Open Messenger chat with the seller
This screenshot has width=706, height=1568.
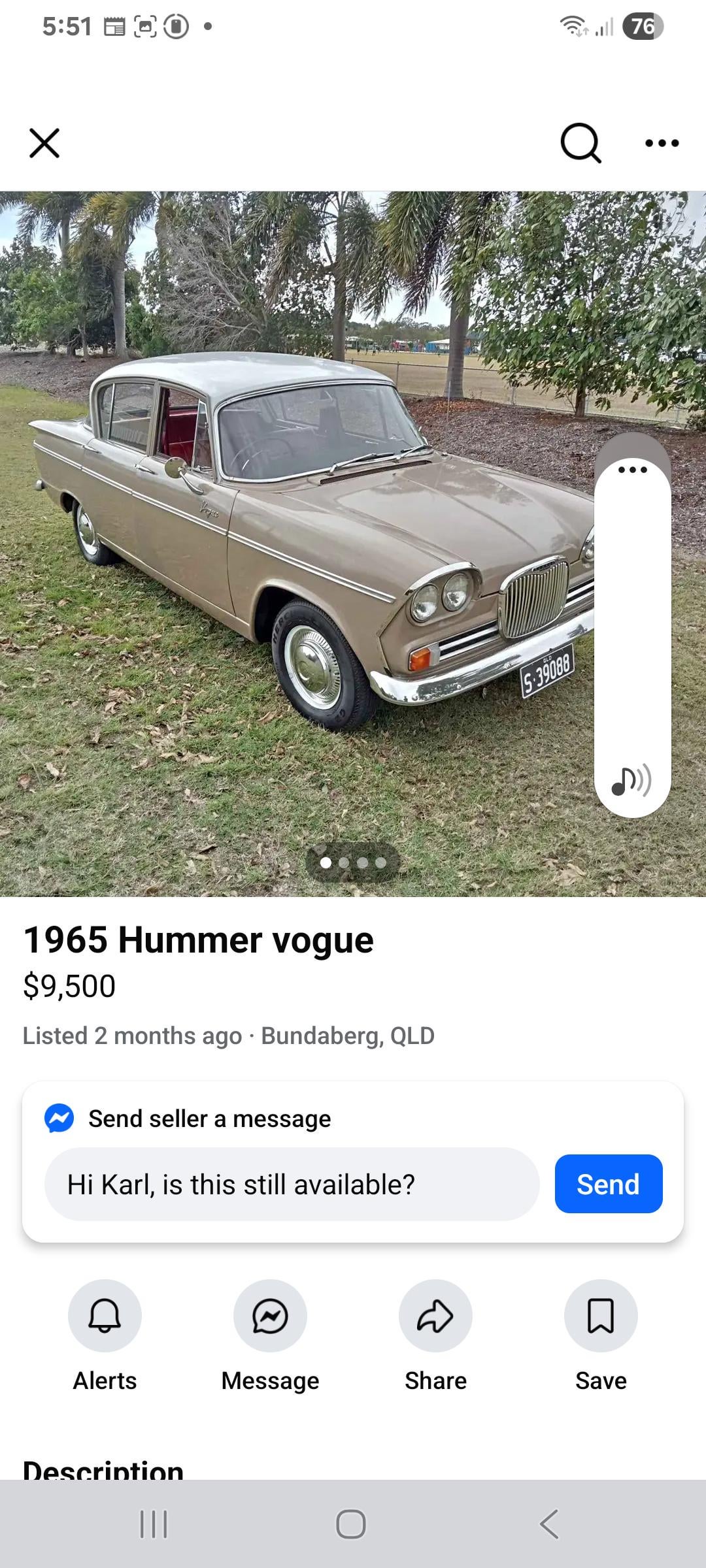pos(270,1315)
